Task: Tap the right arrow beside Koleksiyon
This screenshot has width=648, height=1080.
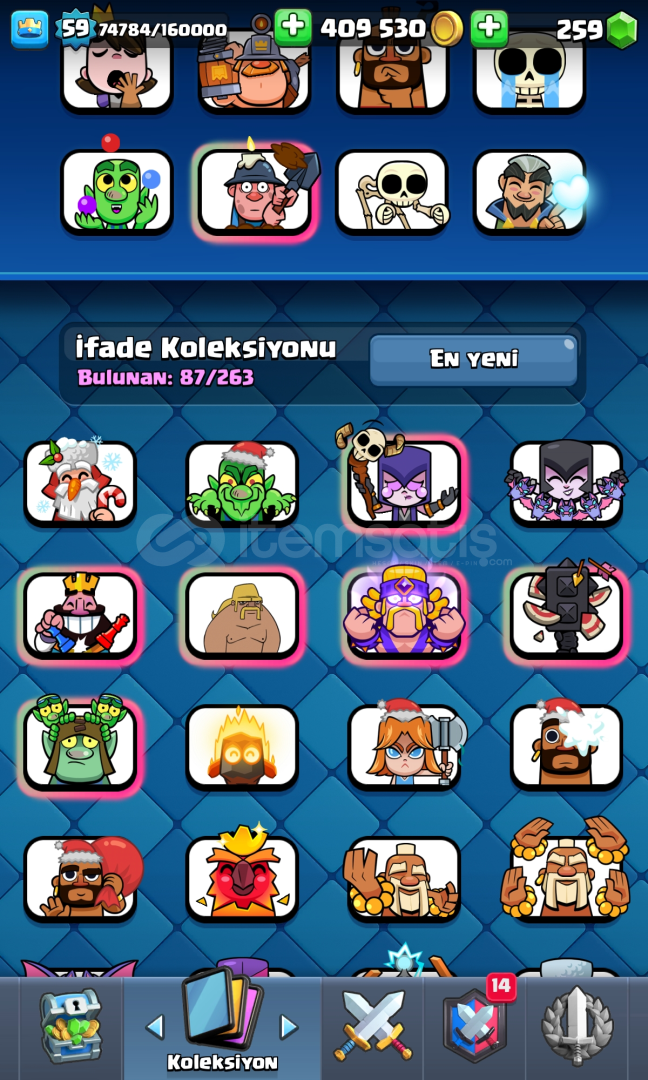Action: click(x=288, y=1026)
